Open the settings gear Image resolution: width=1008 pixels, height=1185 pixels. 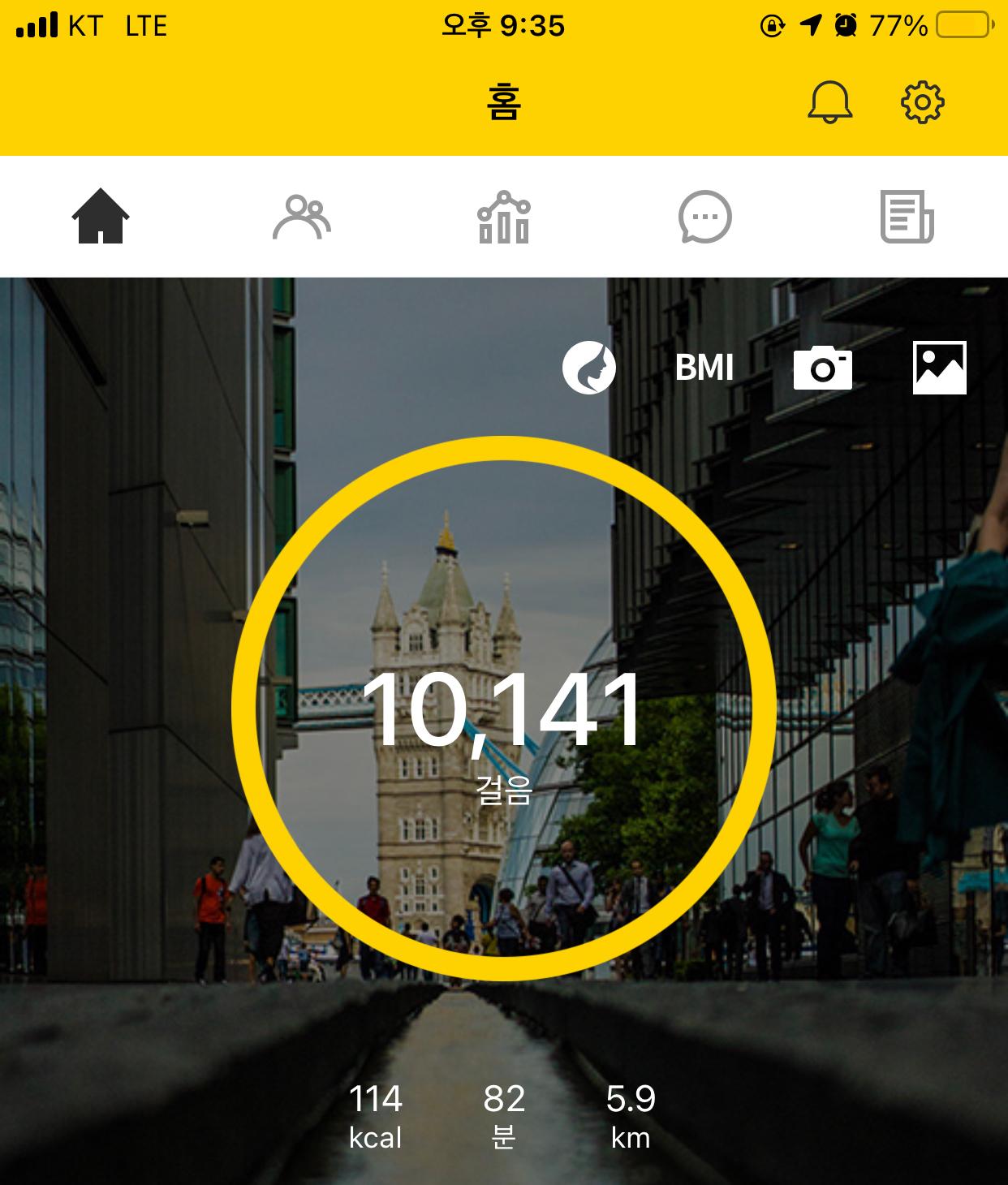tap(923, 103)
